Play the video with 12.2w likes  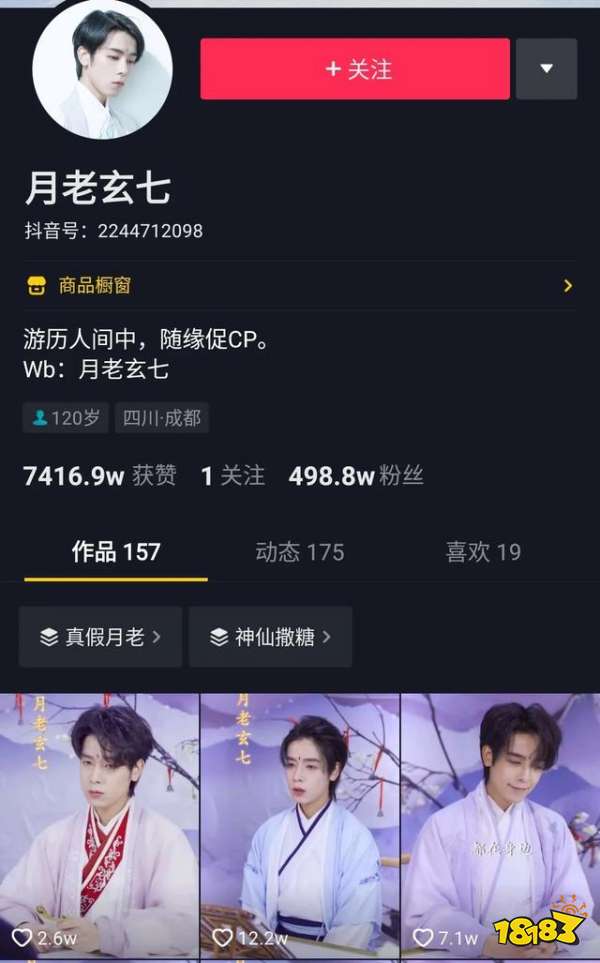(300, 825)
